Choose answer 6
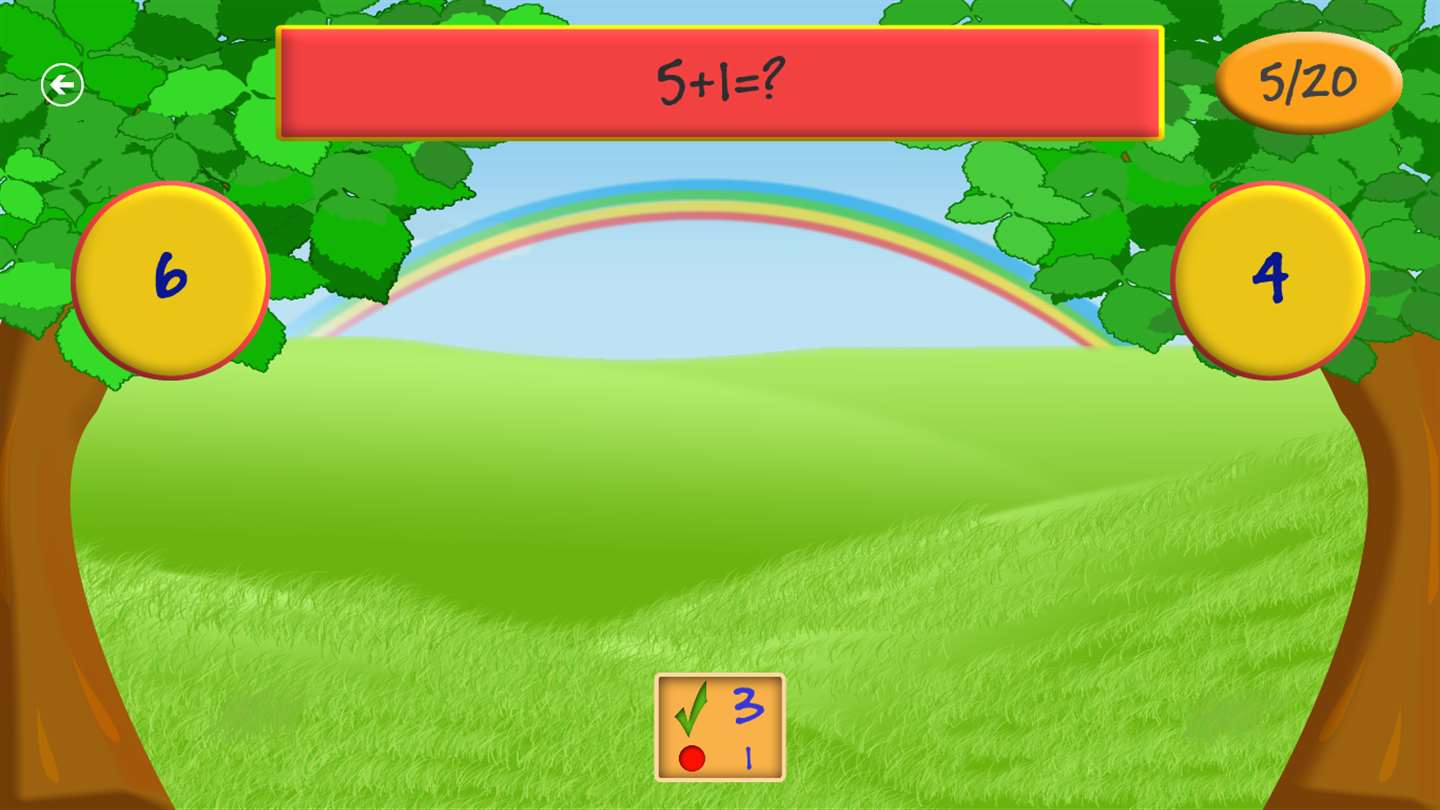The width and height of the screenshot is (1440, 810). (170, 280)
